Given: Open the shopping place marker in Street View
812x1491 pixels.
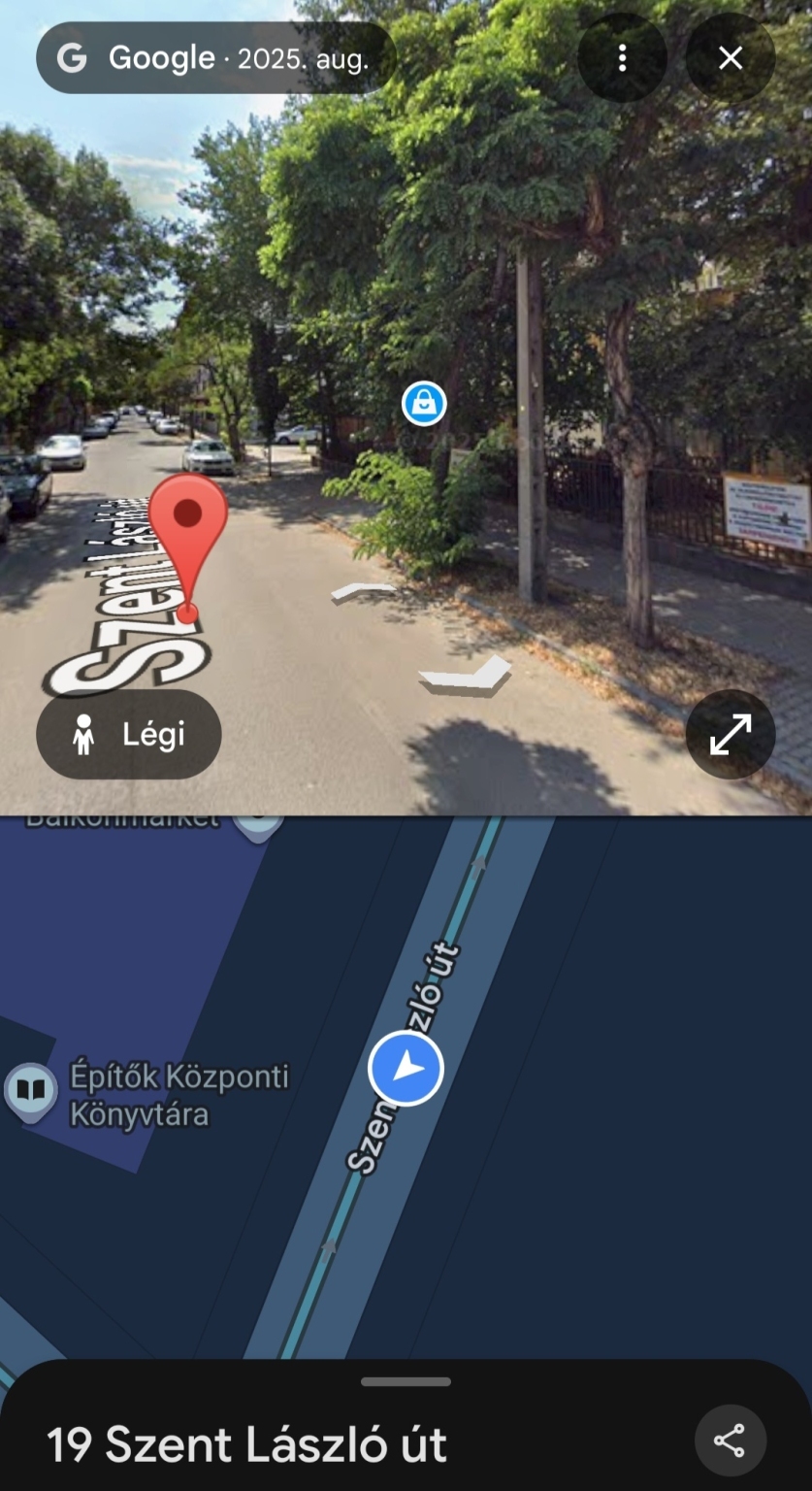Looking at the screenshot, I should (x=424, y=403).
